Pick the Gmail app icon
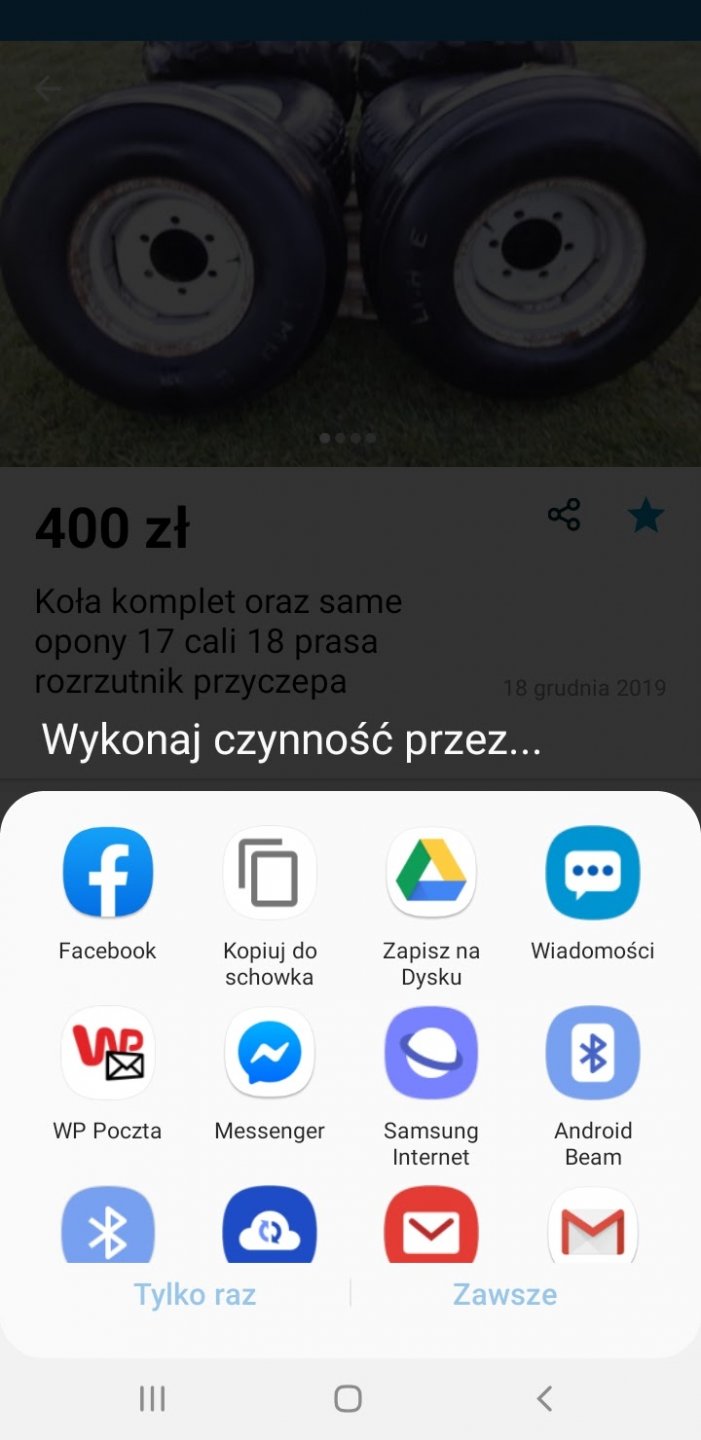The width and height of the screenshot is (701, 1440). tap(592, 1226)
